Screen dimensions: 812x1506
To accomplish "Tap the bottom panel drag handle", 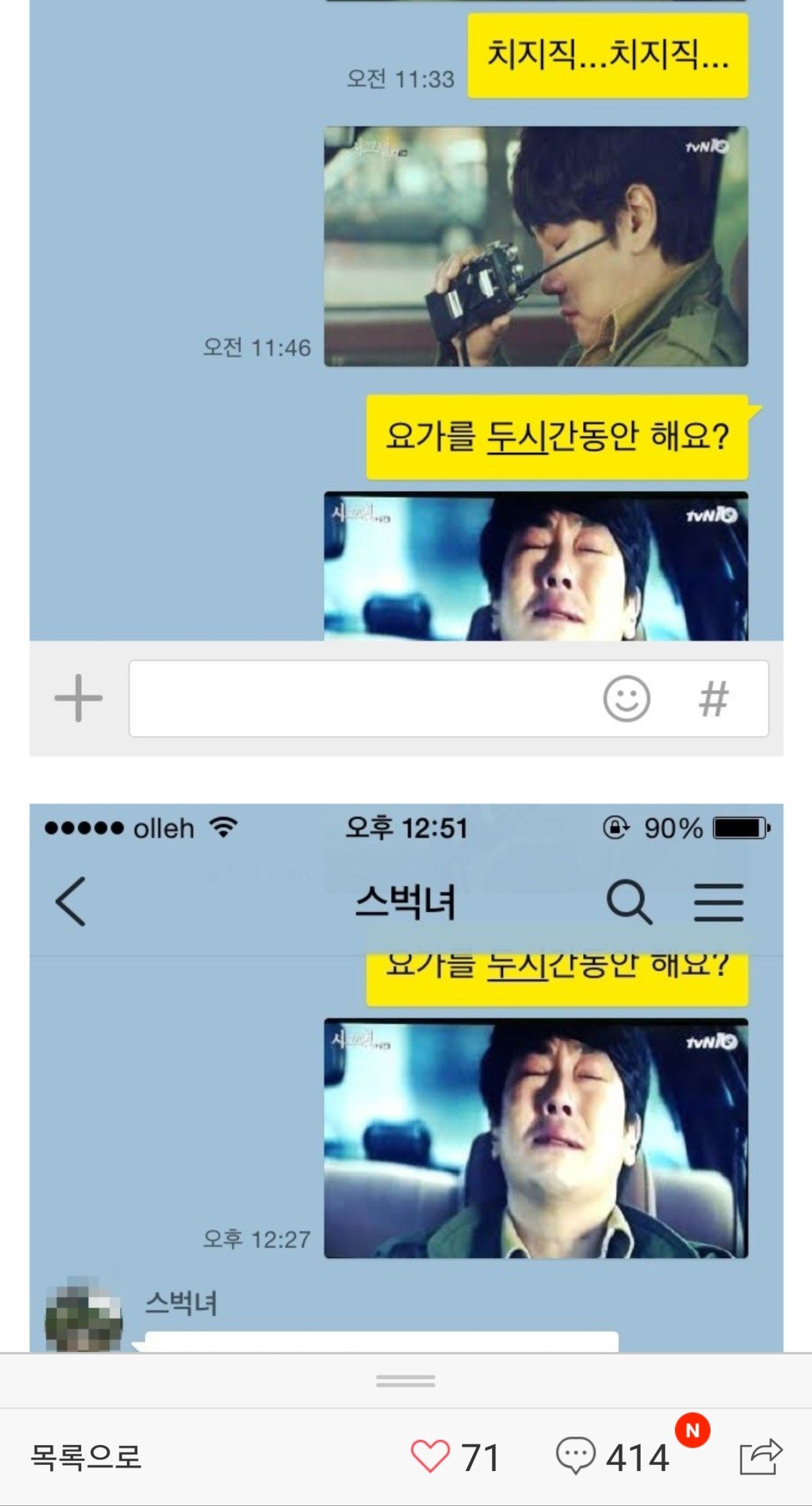I will (405, 1381).
